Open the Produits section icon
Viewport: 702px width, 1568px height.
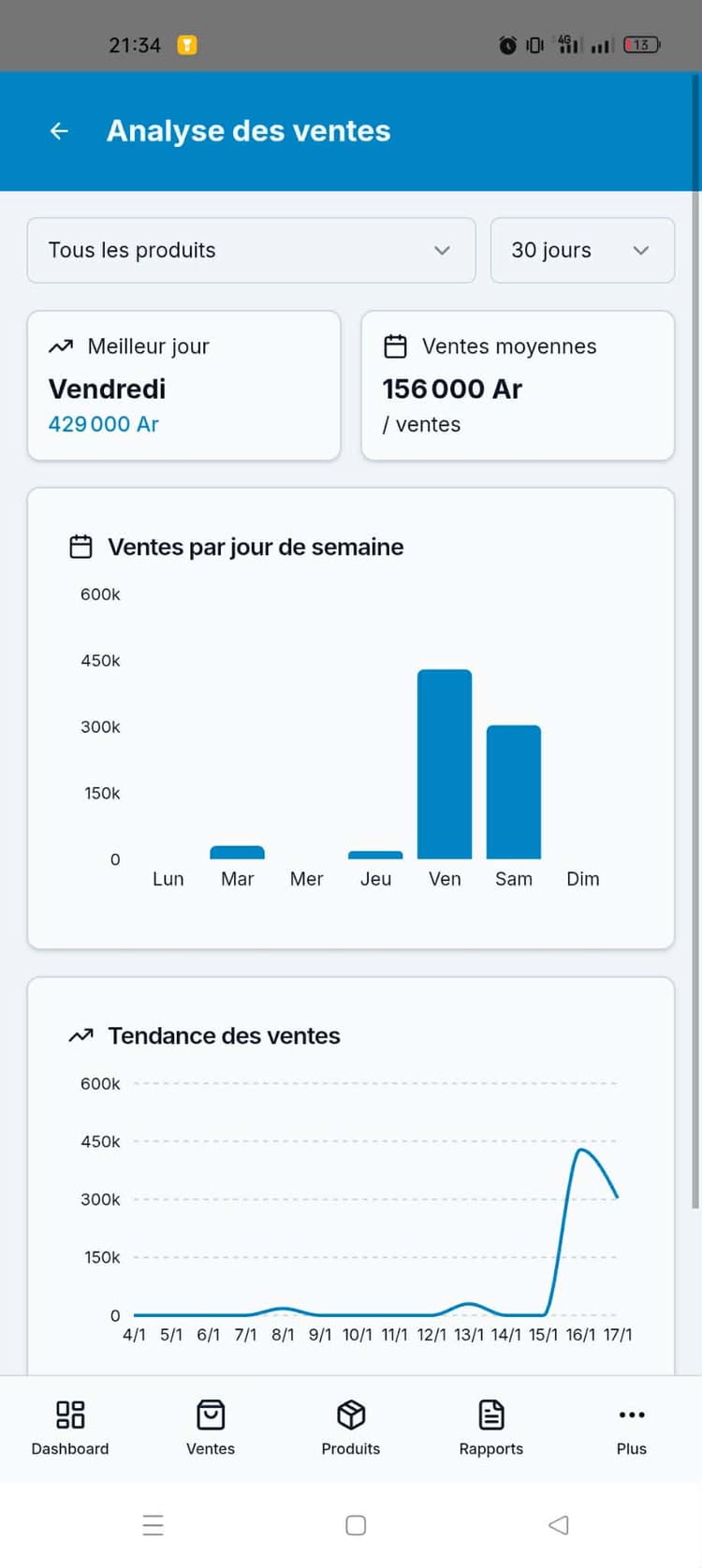[x=350, y=1415]
